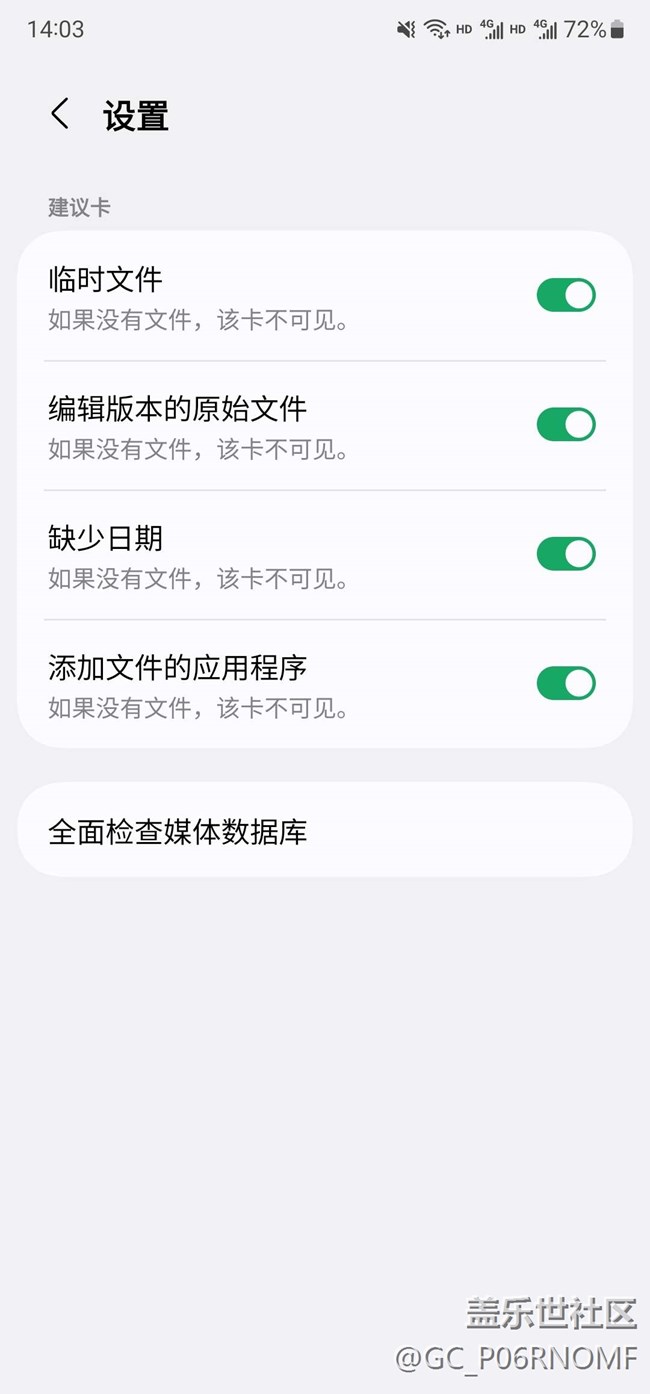Viewport: 650px width, 1394px height.
Task: Toggle off the 缺少日期 card
Action: click(566, 554)
